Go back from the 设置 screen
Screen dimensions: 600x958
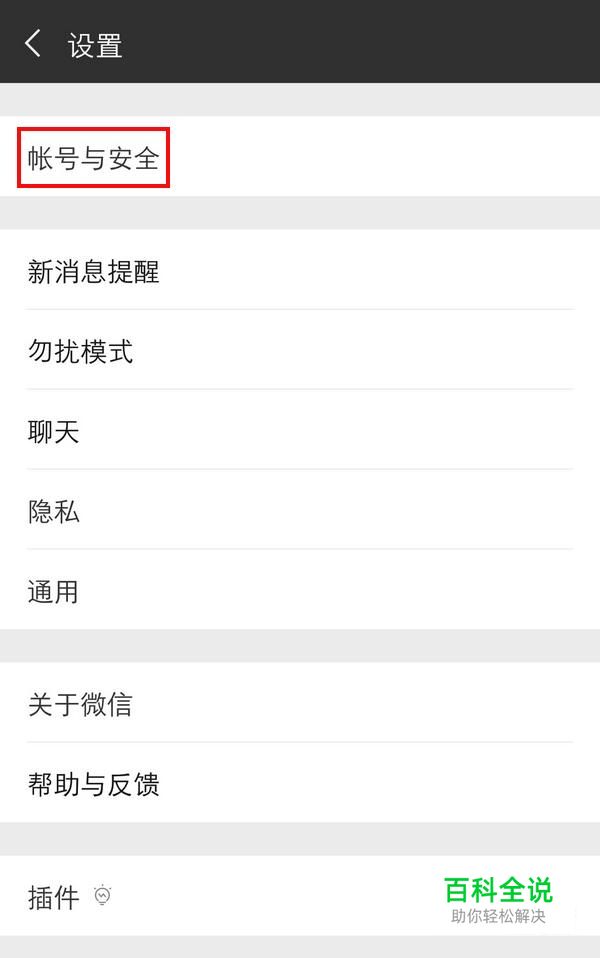coord(33,43)
